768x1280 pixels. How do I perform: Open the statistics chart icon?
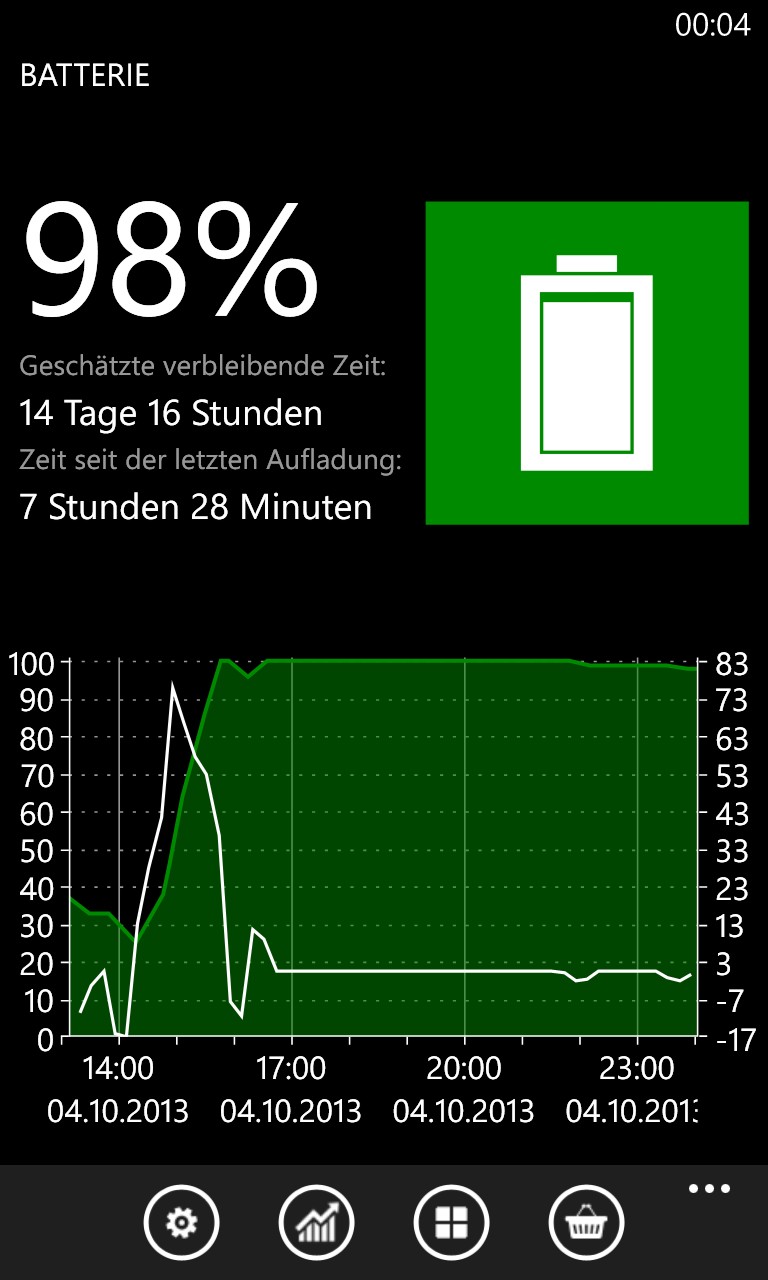316,1222
